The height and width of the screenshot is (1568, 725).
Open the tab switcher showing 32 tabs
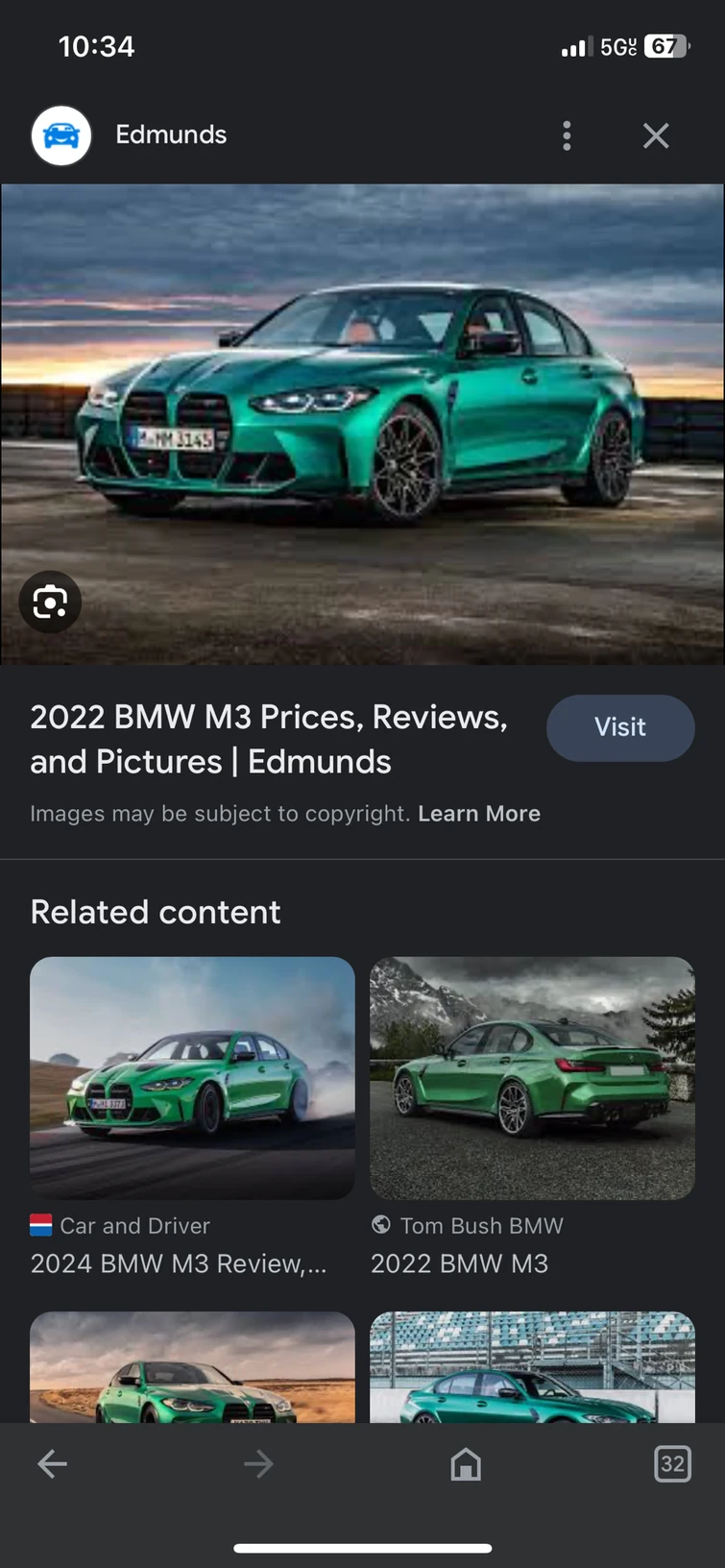(x=672, y=1463)
